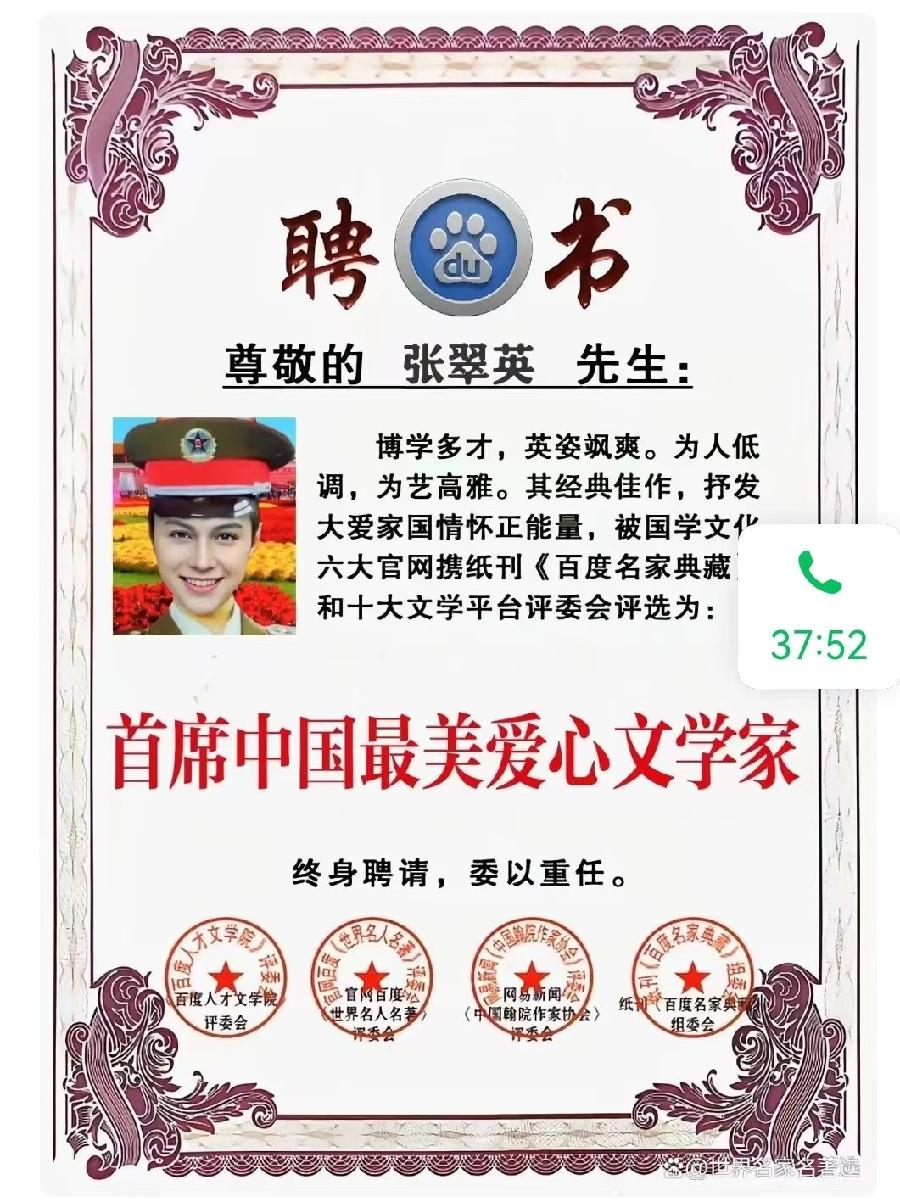Return to the ongoing call floating bubble
The image size is (900, 1202).
pyautogui.click(x=819, y=605)
